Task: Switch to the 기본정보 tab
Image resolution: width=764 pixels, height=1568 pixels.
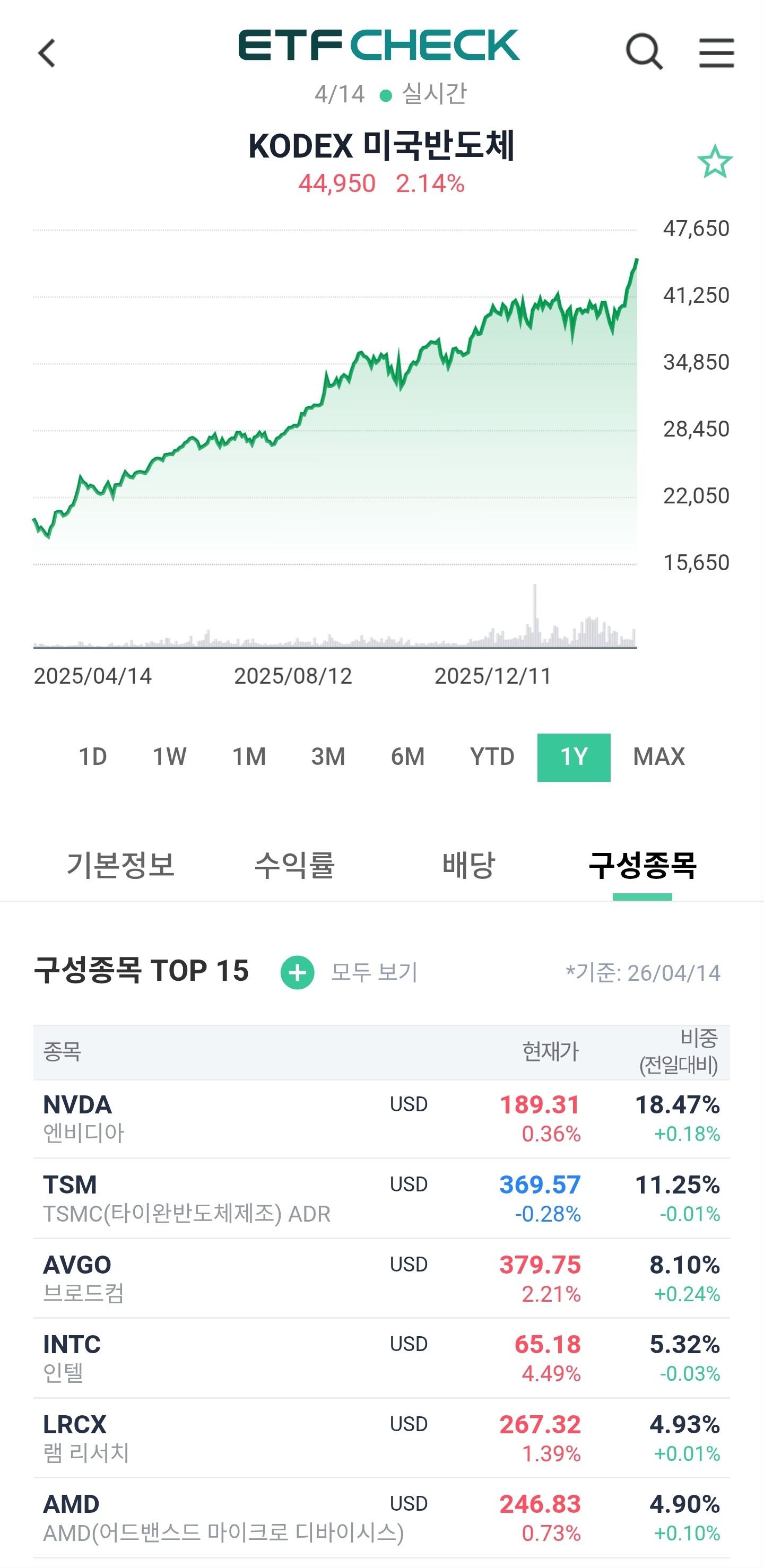Action: (120, 865)
